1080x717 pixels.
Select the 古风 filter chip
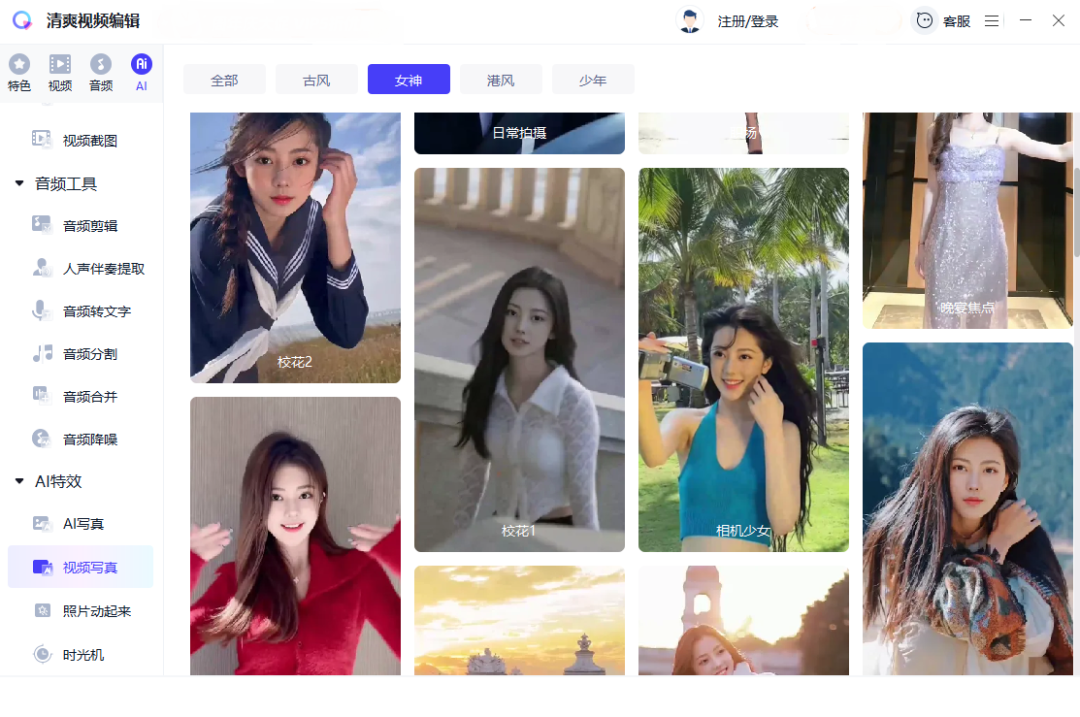point(316,80)
